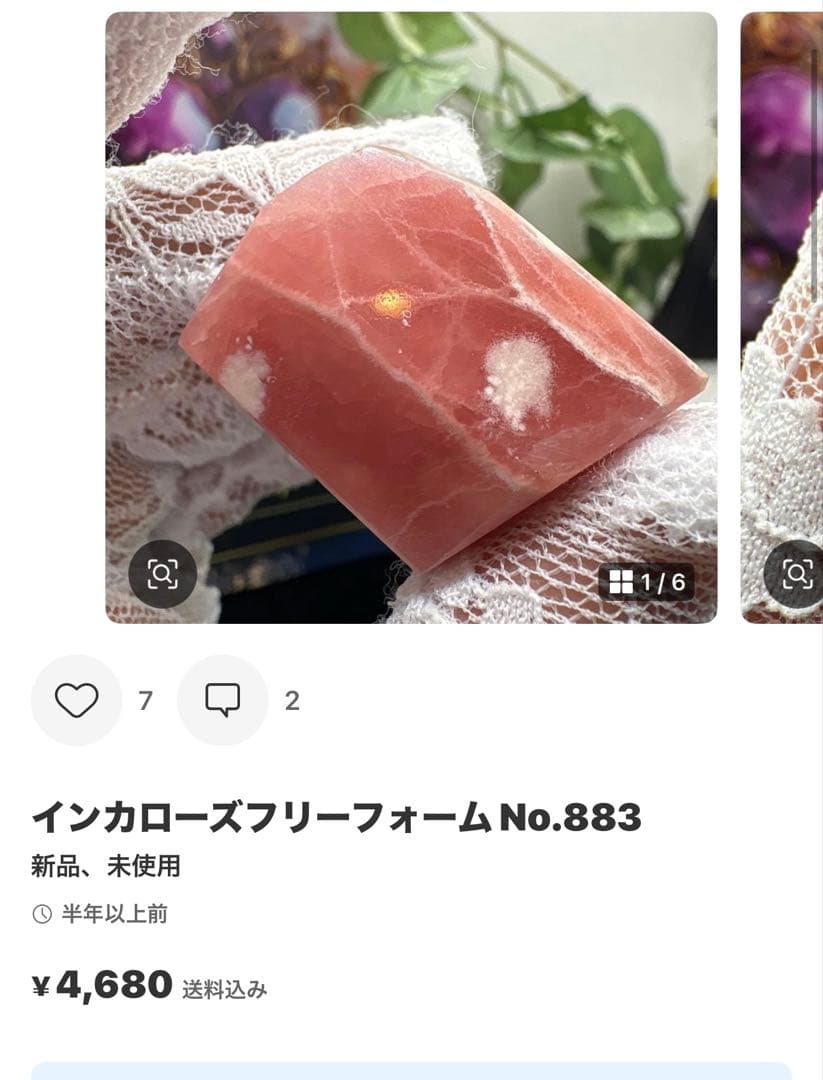Click the 半年以上前 timestamp
This screenshot has width=823, height=1080.
(x=113, y=913)
